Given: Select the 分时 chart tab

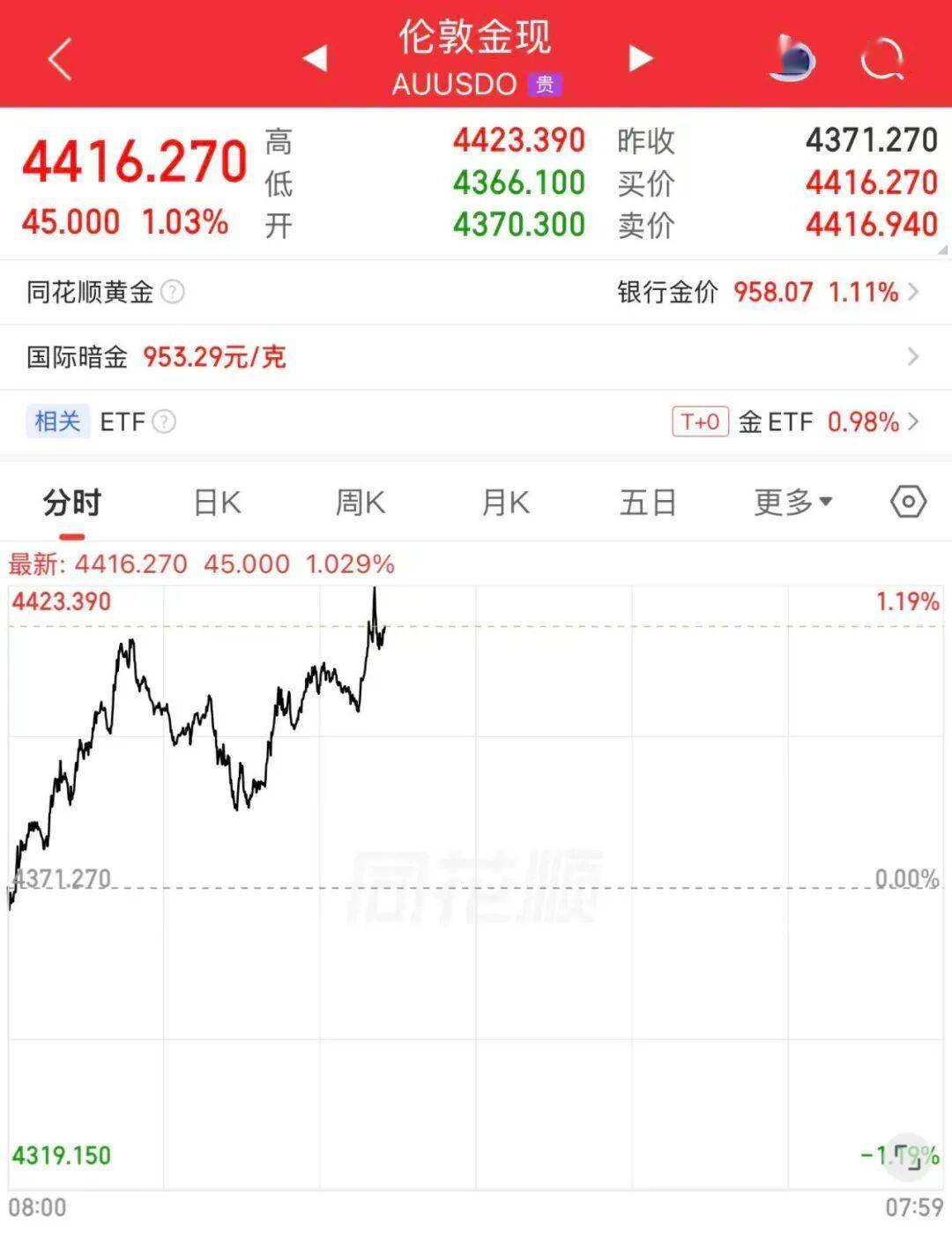Looking at the screenshot, I should pos(72,503).
